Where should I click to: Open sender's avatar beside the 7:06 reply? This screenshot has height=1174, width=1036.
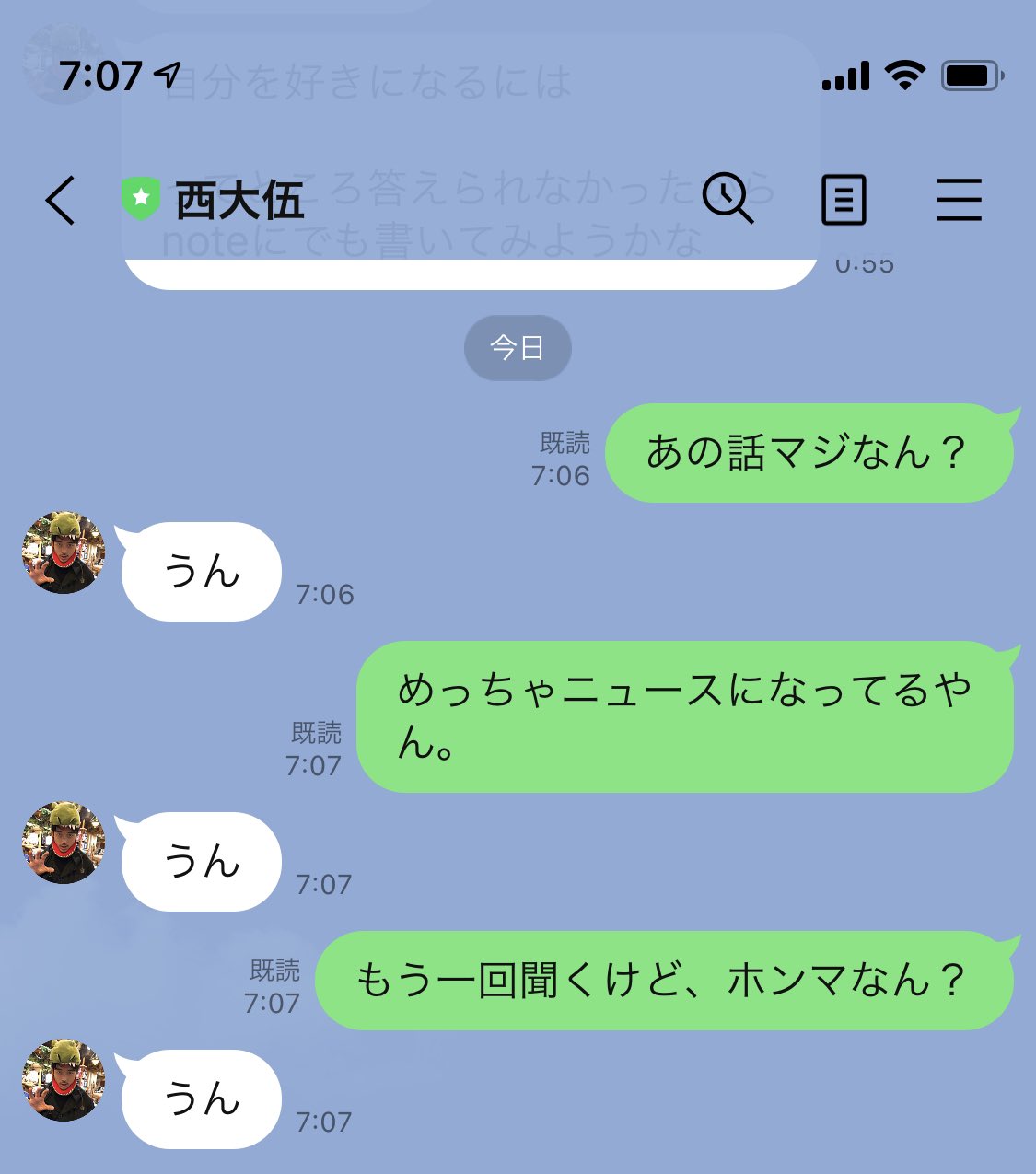pyautogui.click(x=64, y=552)
